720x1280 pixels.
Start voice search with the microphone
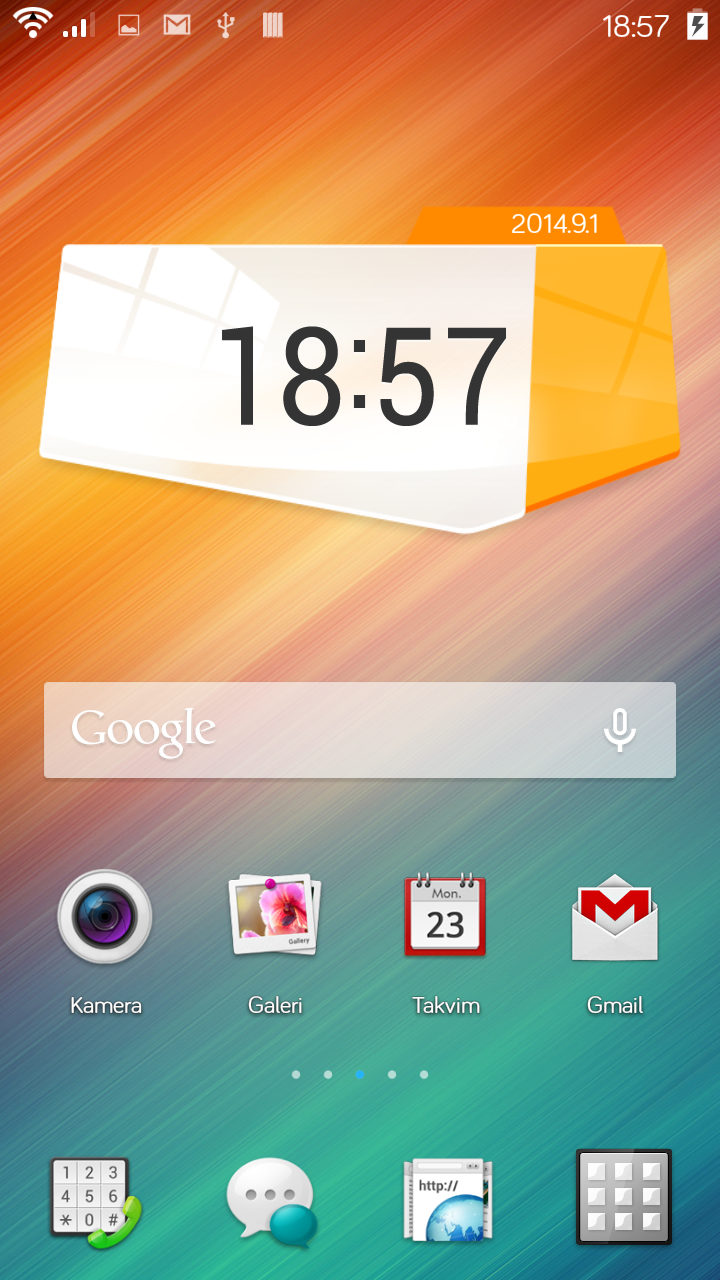pos(619,730)
